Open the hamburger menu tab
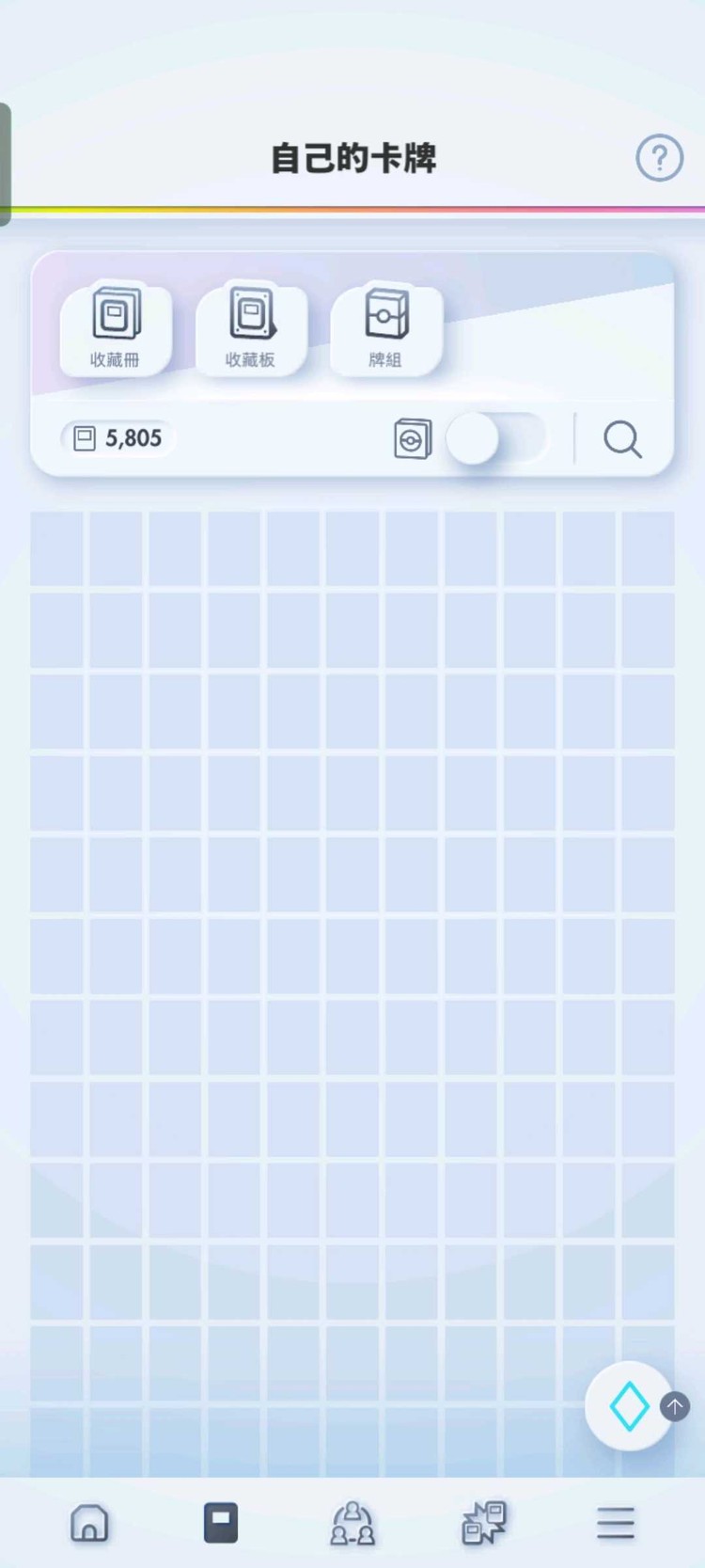The height and width of the screenshot is (1568, 705). (x=616, y=1523)
